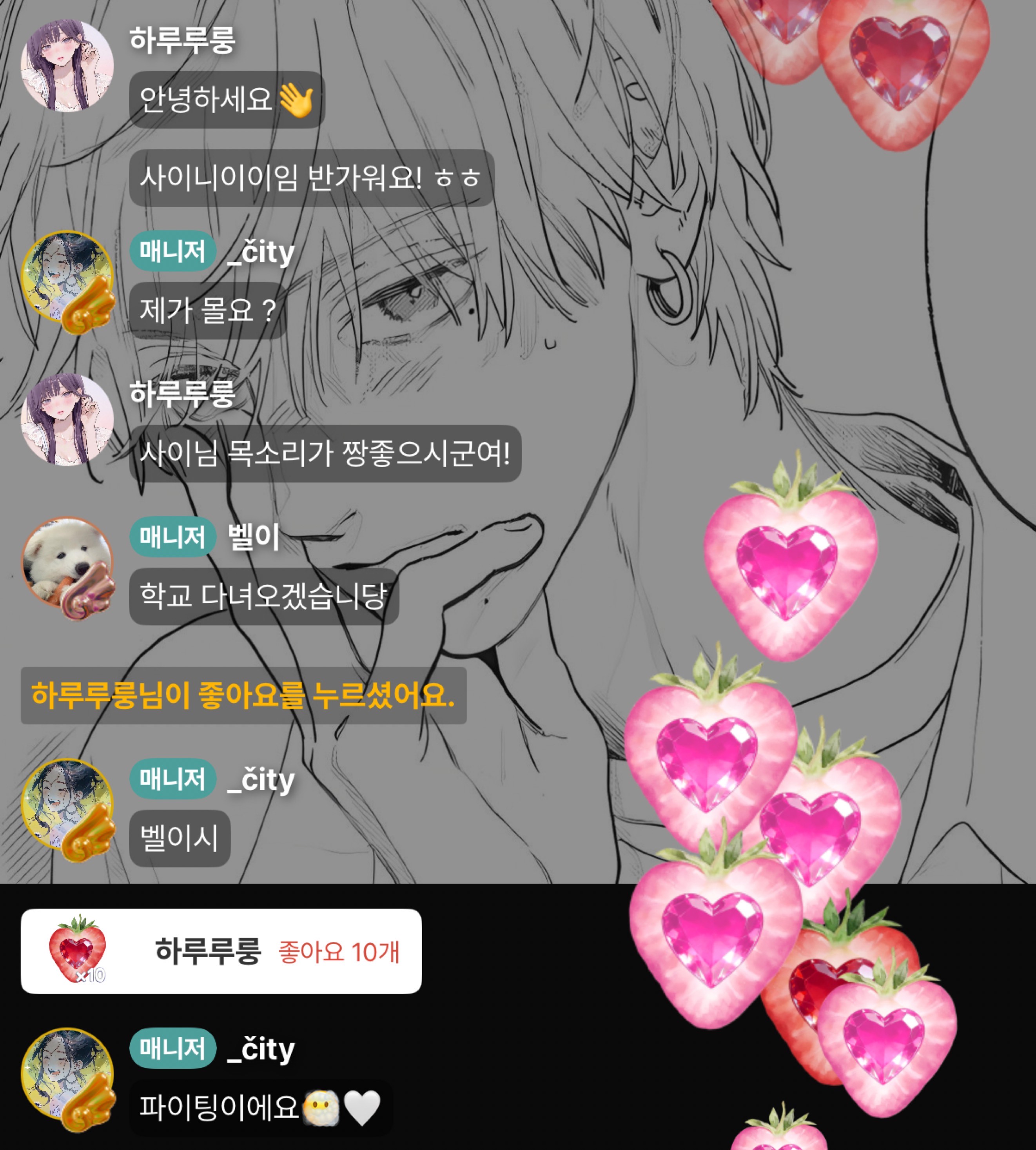Open 하루루룽's avatar beside the 안녕하세요 message

67,65
